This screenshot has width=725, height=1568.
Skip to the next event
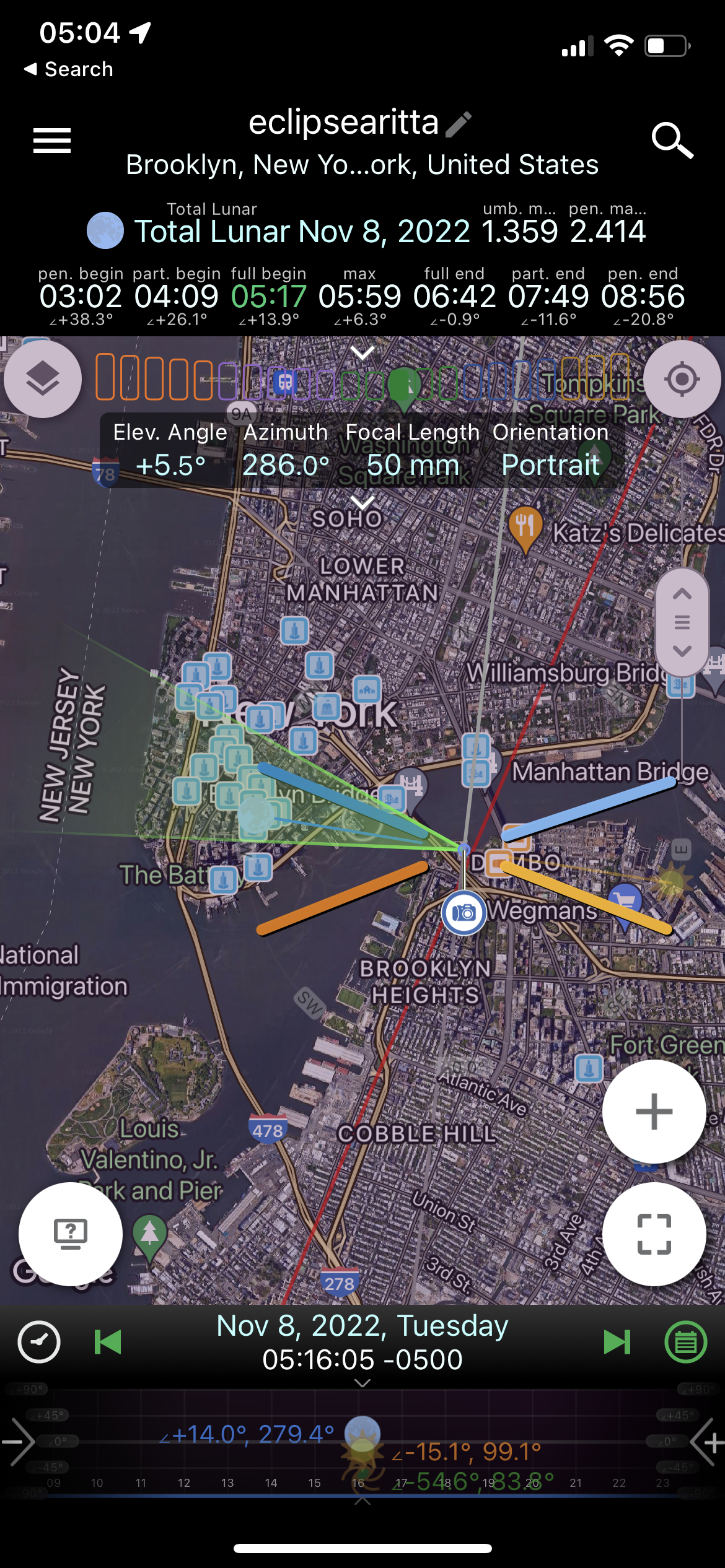617,1343
